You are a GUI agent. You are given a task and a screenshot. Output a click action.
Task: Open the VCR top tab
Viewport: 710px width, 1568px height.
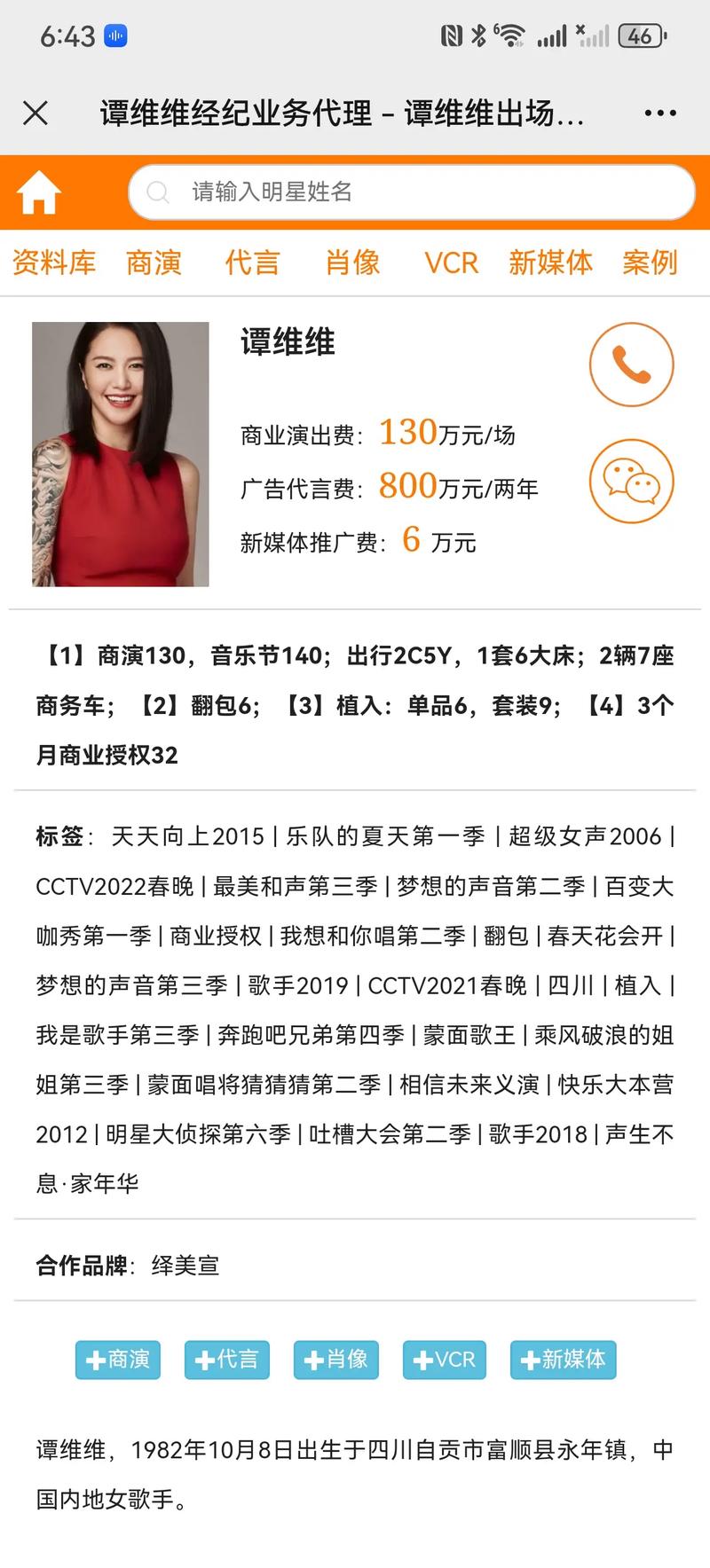pyautogui.click(x=451, y=263)
